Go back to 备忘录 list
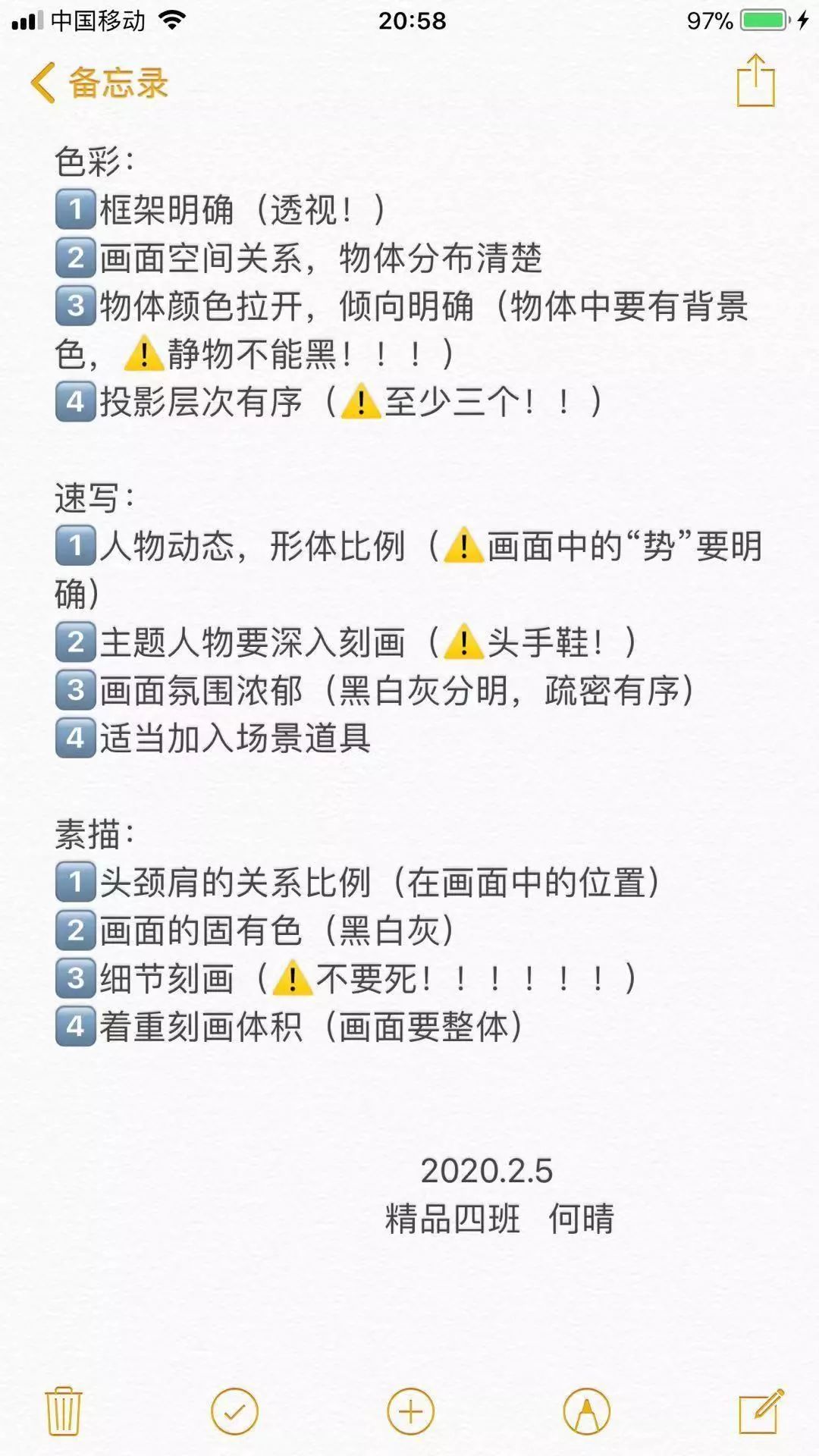 click(99, 82)
